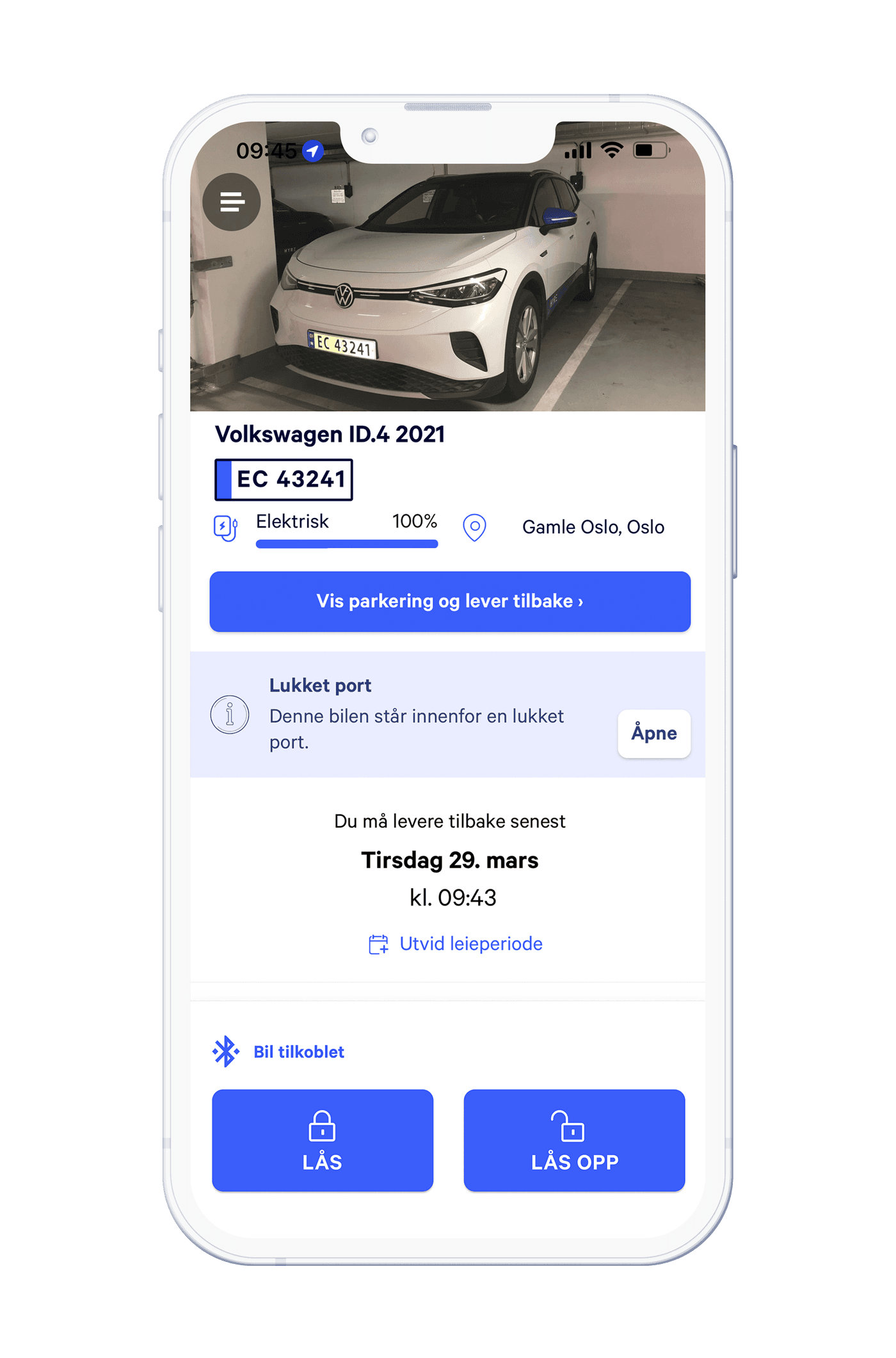Unlock the car with LÅS OPP

(574, 1140)
